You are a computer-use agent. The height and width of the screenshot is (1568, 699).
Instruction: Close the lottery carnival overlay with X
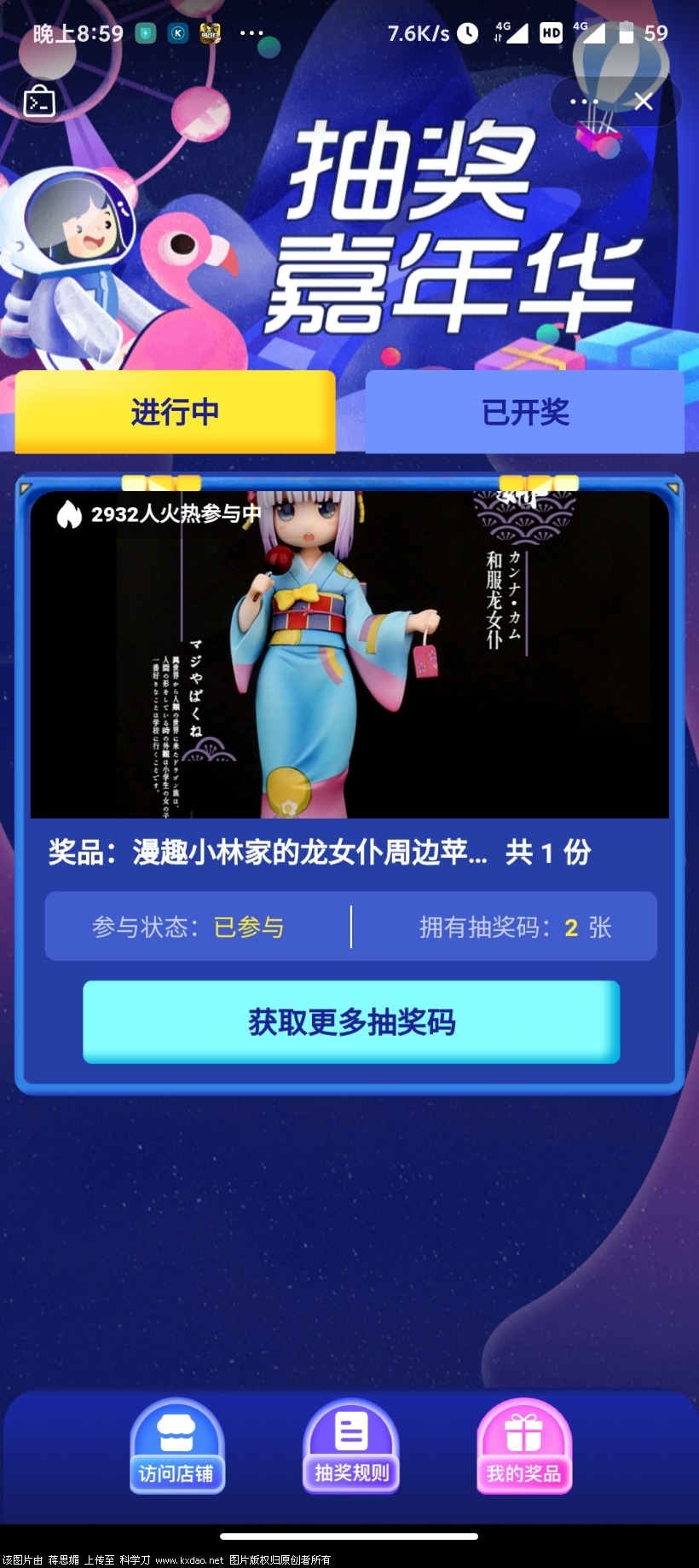click(x=644, y=101)
